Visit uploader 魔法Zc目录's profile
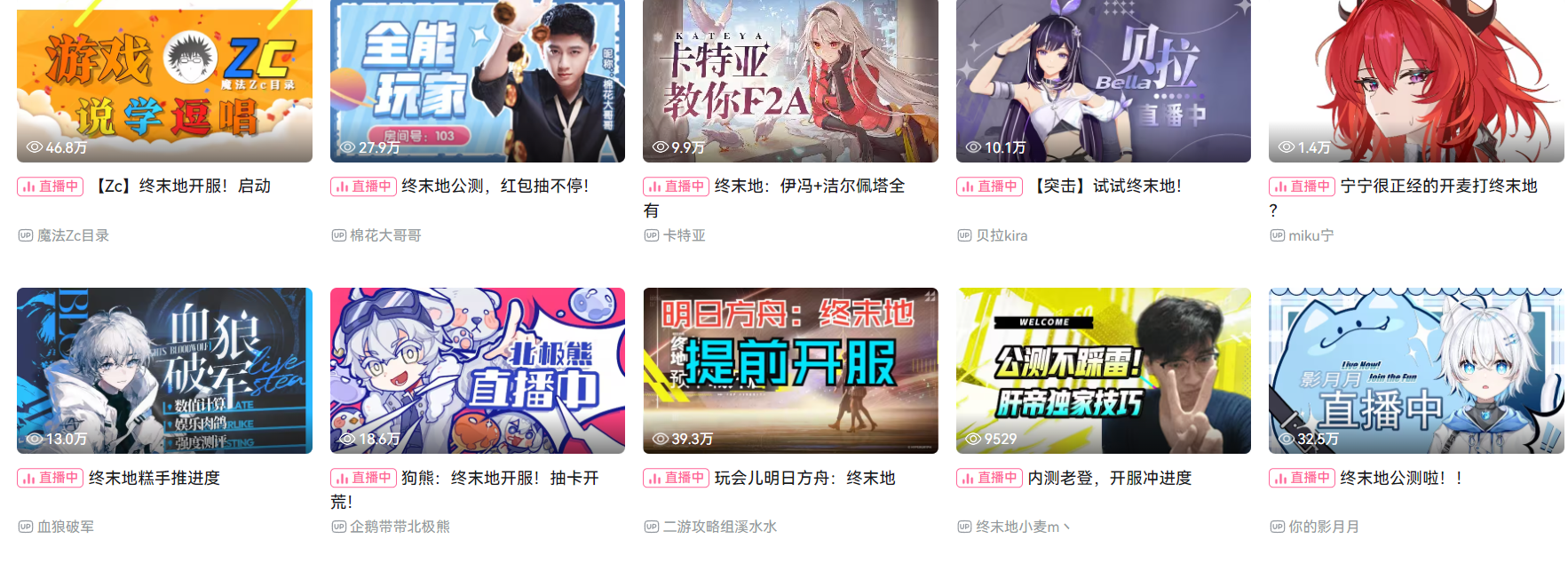Viewport: 1568px width, 563px height. pos(73,235)
